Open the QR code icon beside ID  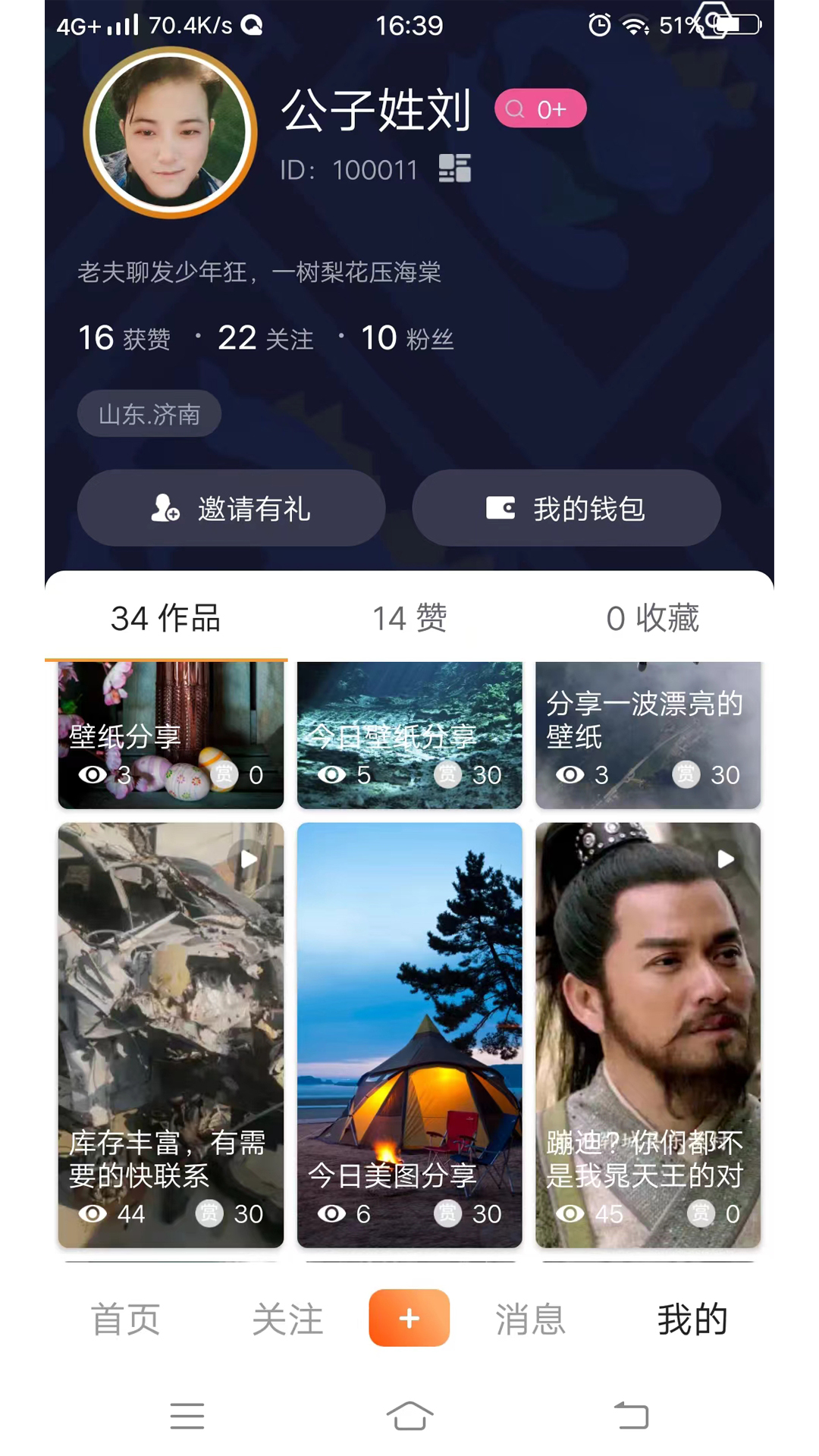click(x=455, y=168)
